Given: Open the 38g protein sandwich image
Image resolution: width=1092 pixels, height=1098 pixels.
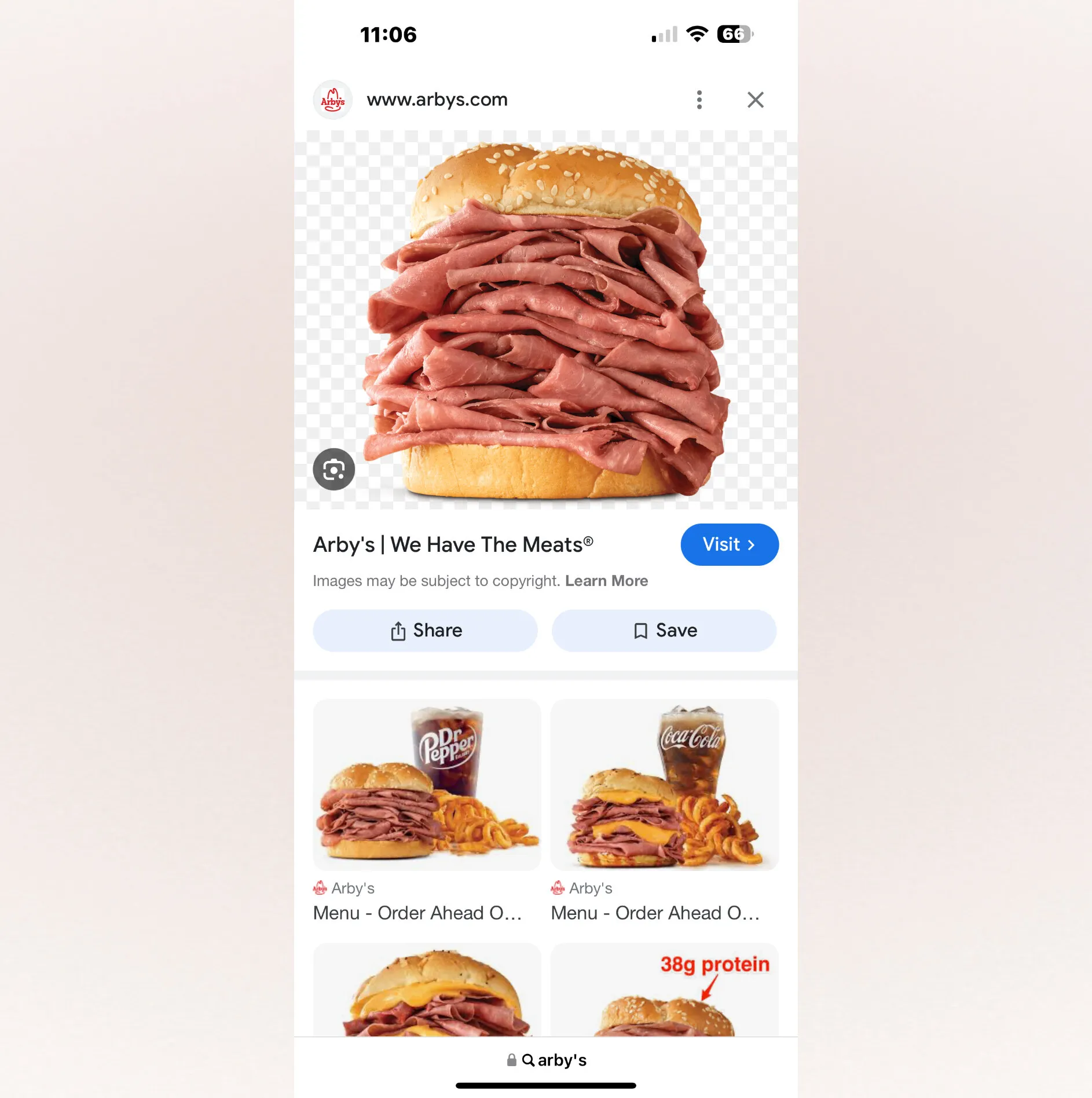Looking at the screenshot, I should [x=664, y=990].
